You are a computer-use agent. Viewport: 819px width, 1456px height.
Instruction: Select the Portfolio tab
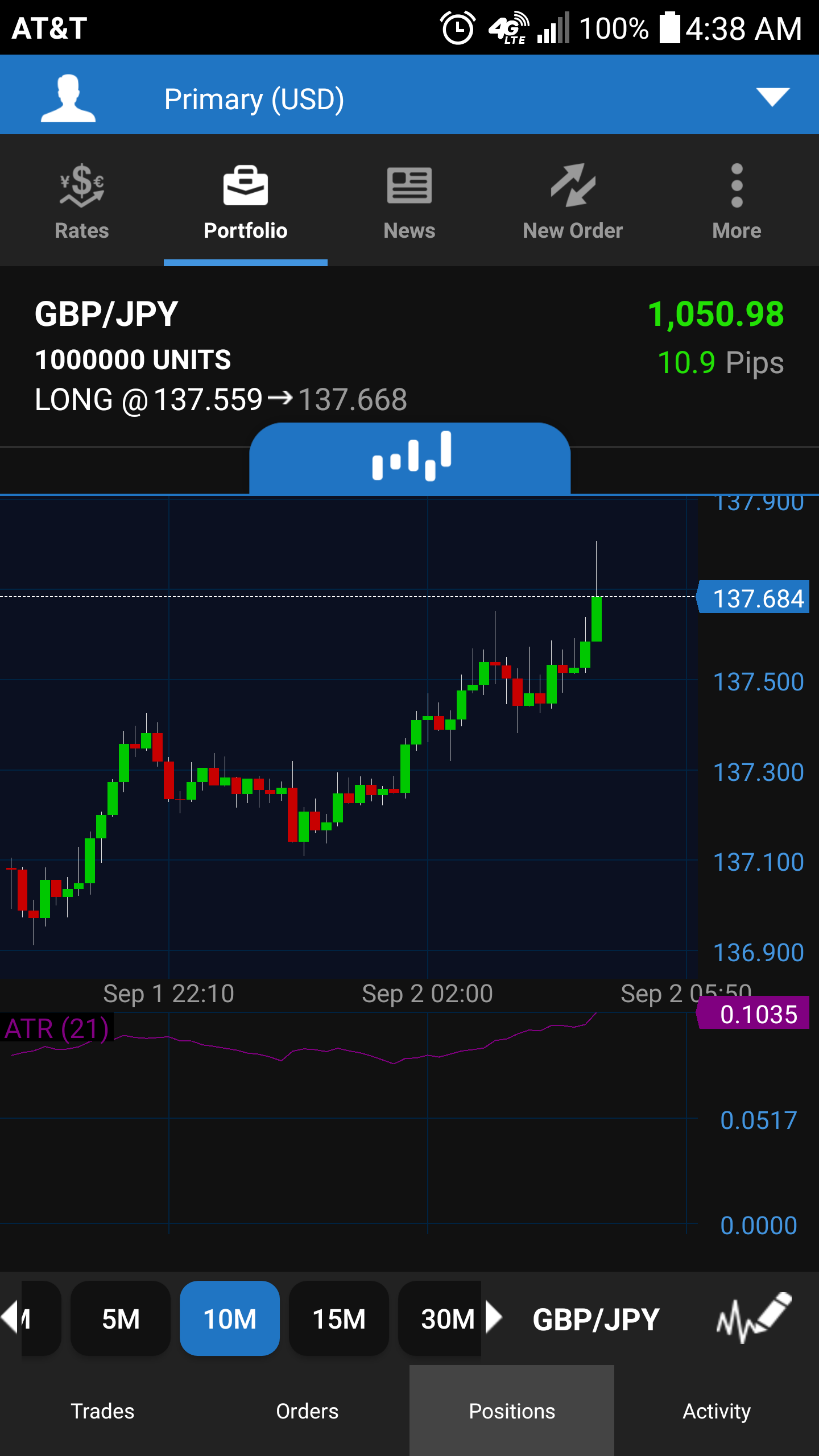click(x=246, y=201)
